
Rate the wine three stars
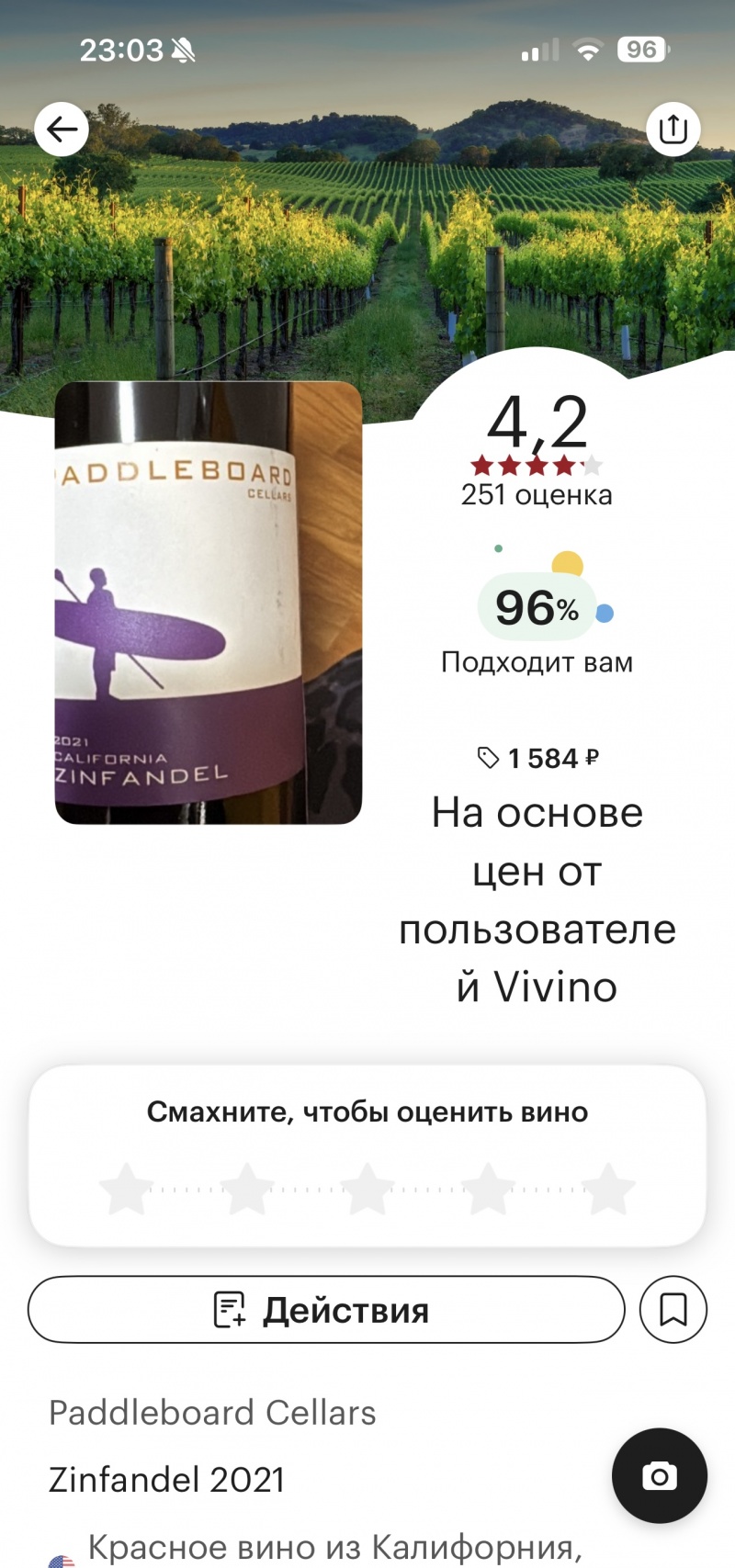(367, 1189)
